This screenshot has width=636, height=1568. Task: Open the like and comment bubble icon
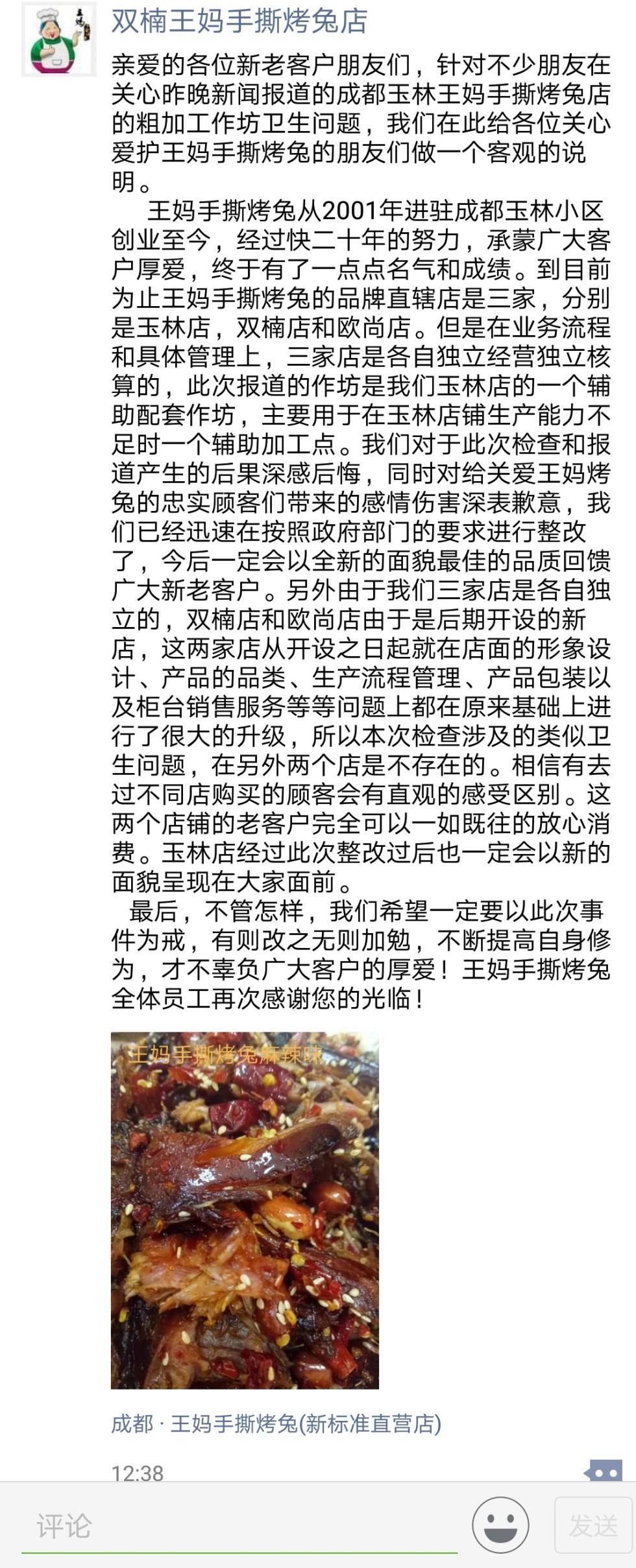pyautogui.click(x=604, y=1472)
